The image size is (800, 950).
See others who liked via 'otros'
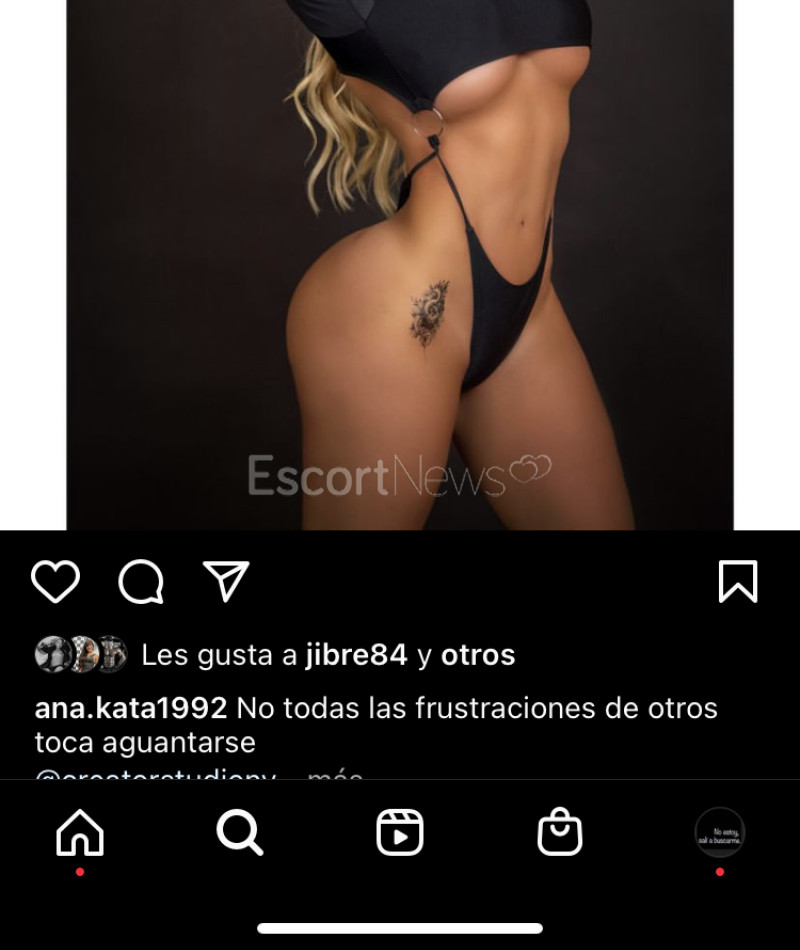pos(478,656)
